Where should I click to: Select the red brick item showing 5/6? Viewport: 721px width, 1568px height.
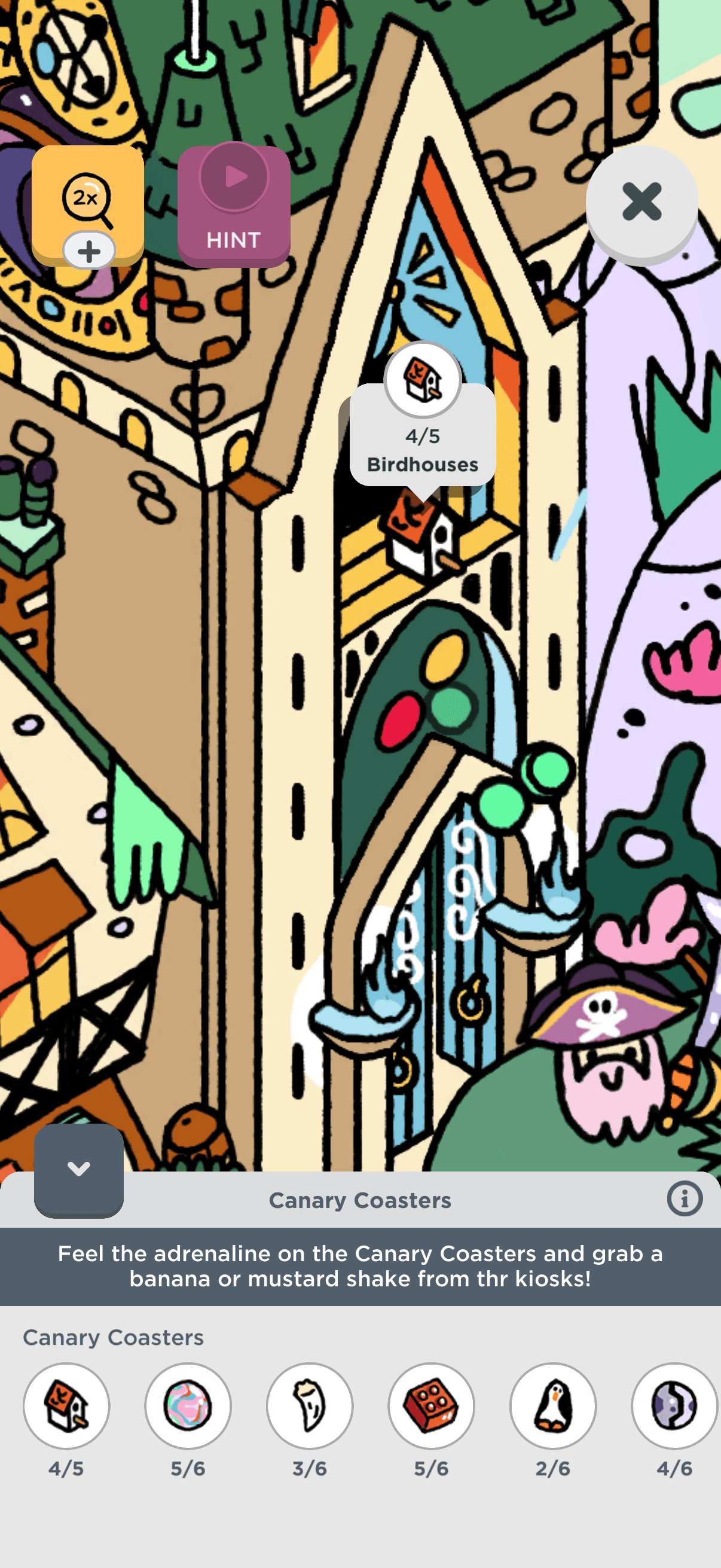pos(432,1406)
